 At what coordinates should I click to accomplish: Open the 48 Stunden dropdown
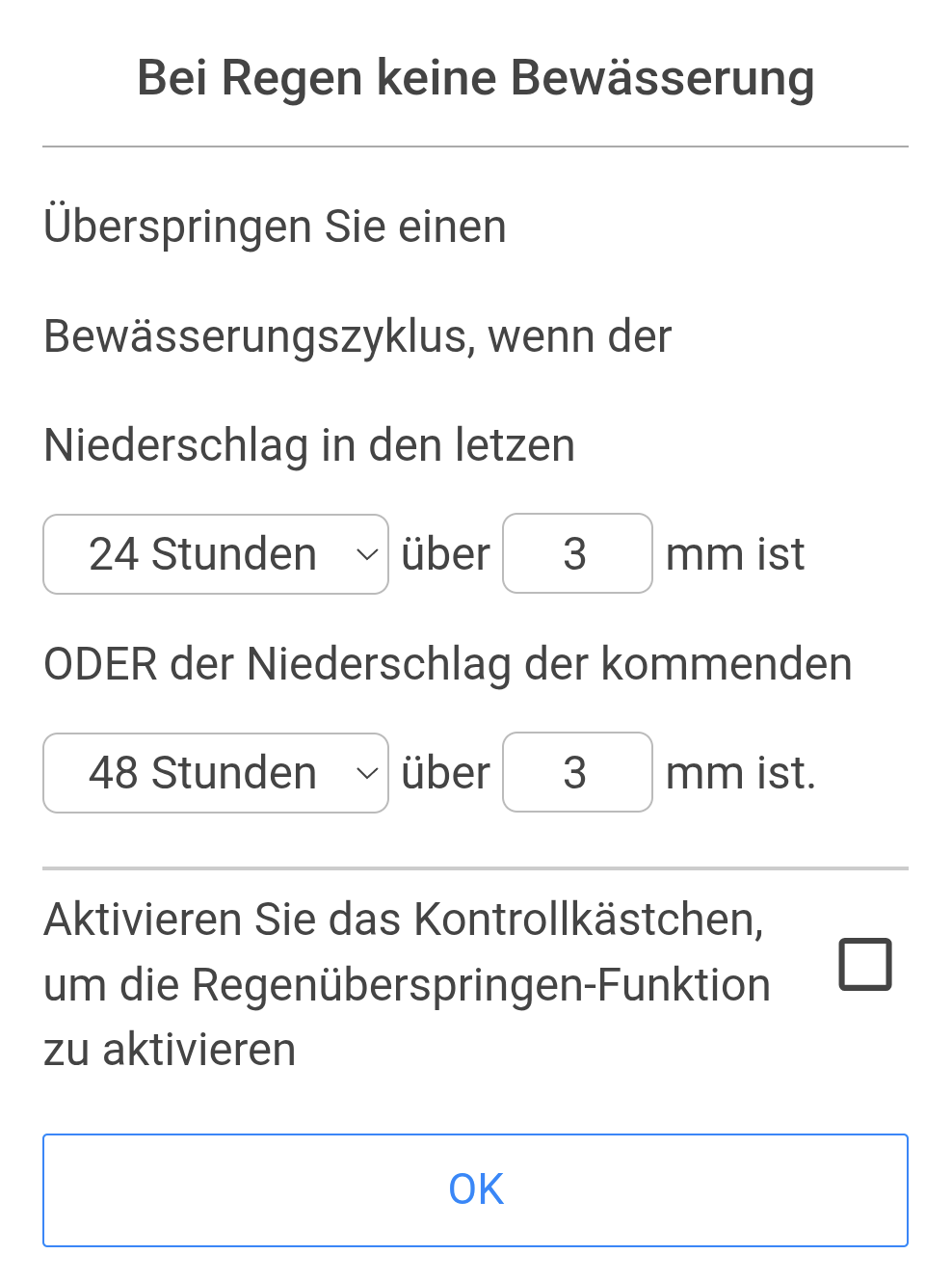pos(216,773)
